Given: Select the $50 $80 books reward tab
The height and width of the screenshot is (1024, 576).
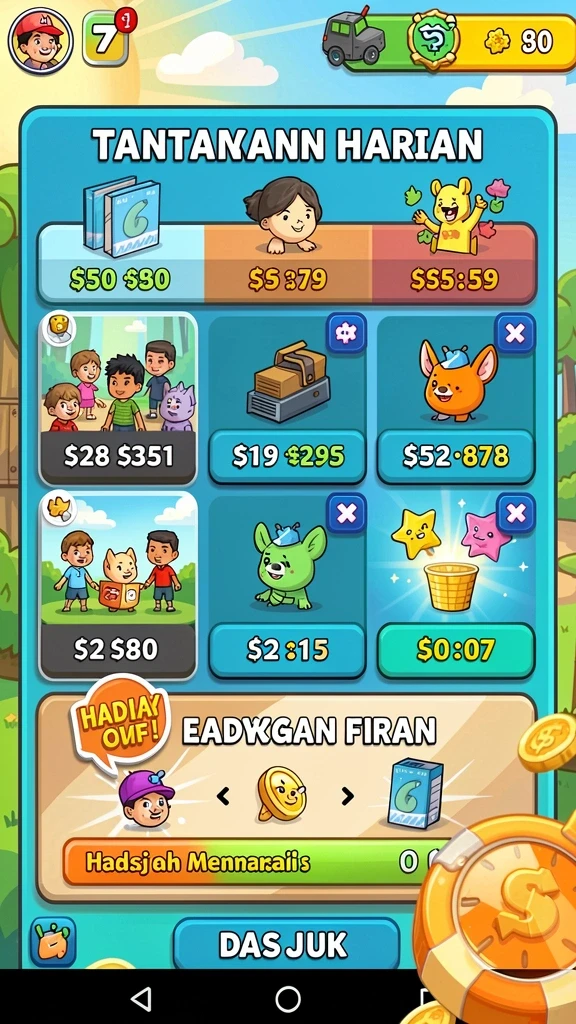Looking at the screenshot, I should pos(121,261).
